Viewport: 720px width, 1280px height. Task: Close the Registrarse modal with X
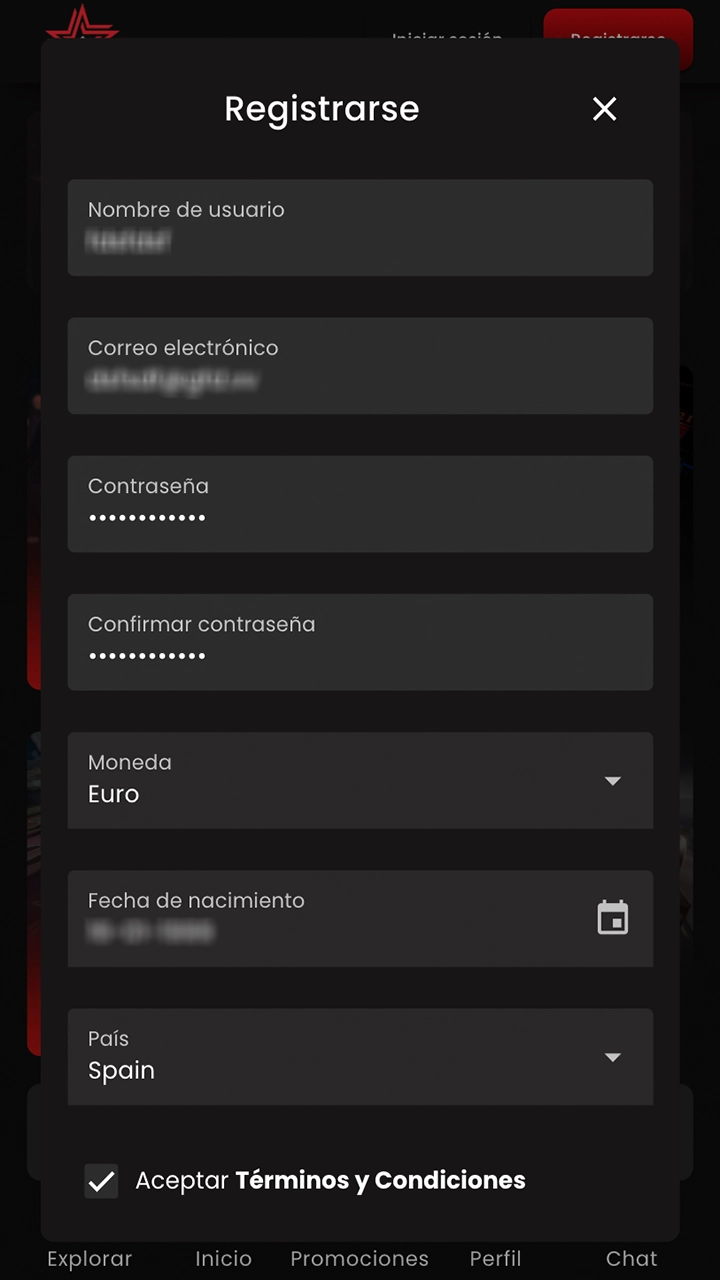pos(604,108)
